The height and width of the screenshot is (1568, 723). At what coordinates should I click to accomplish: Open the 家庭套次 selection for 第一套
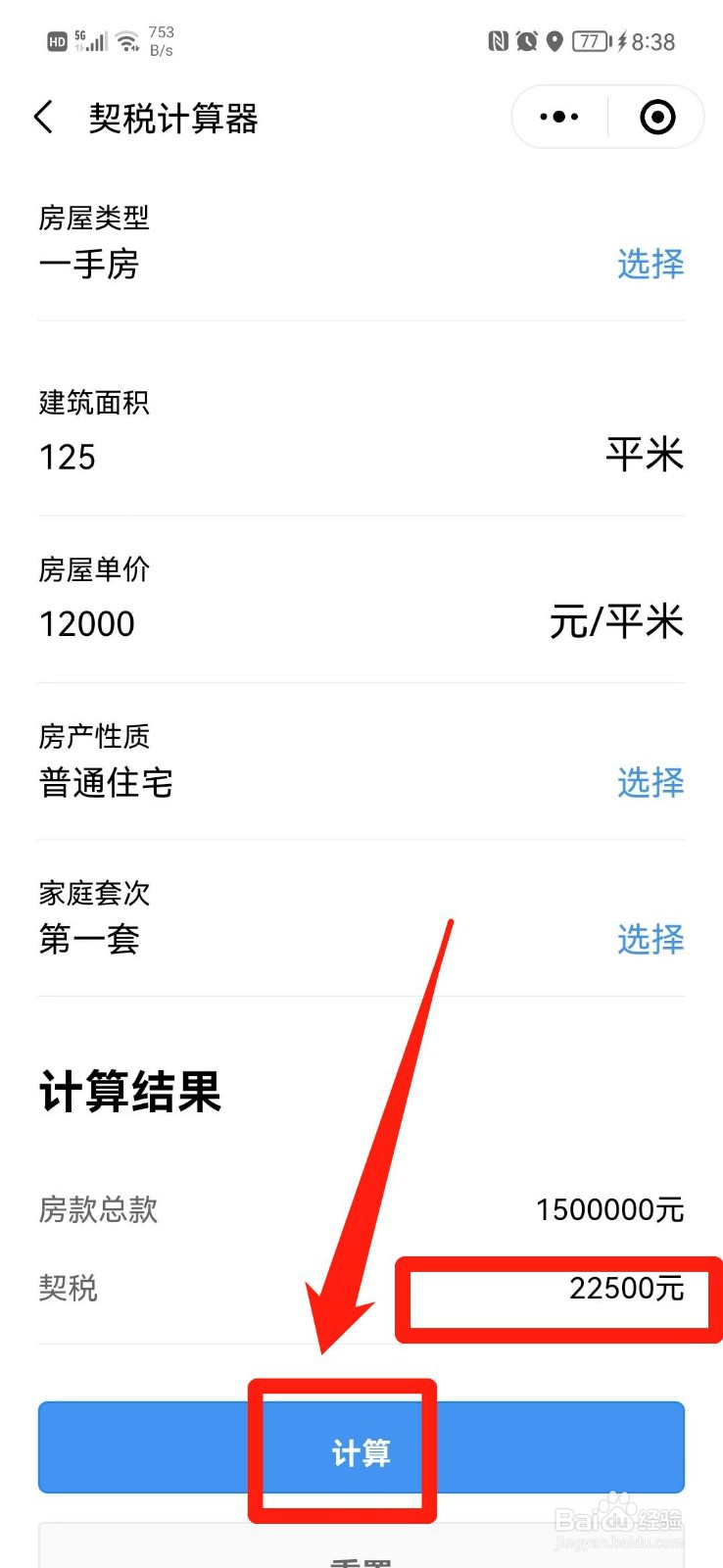coord(650,940)
